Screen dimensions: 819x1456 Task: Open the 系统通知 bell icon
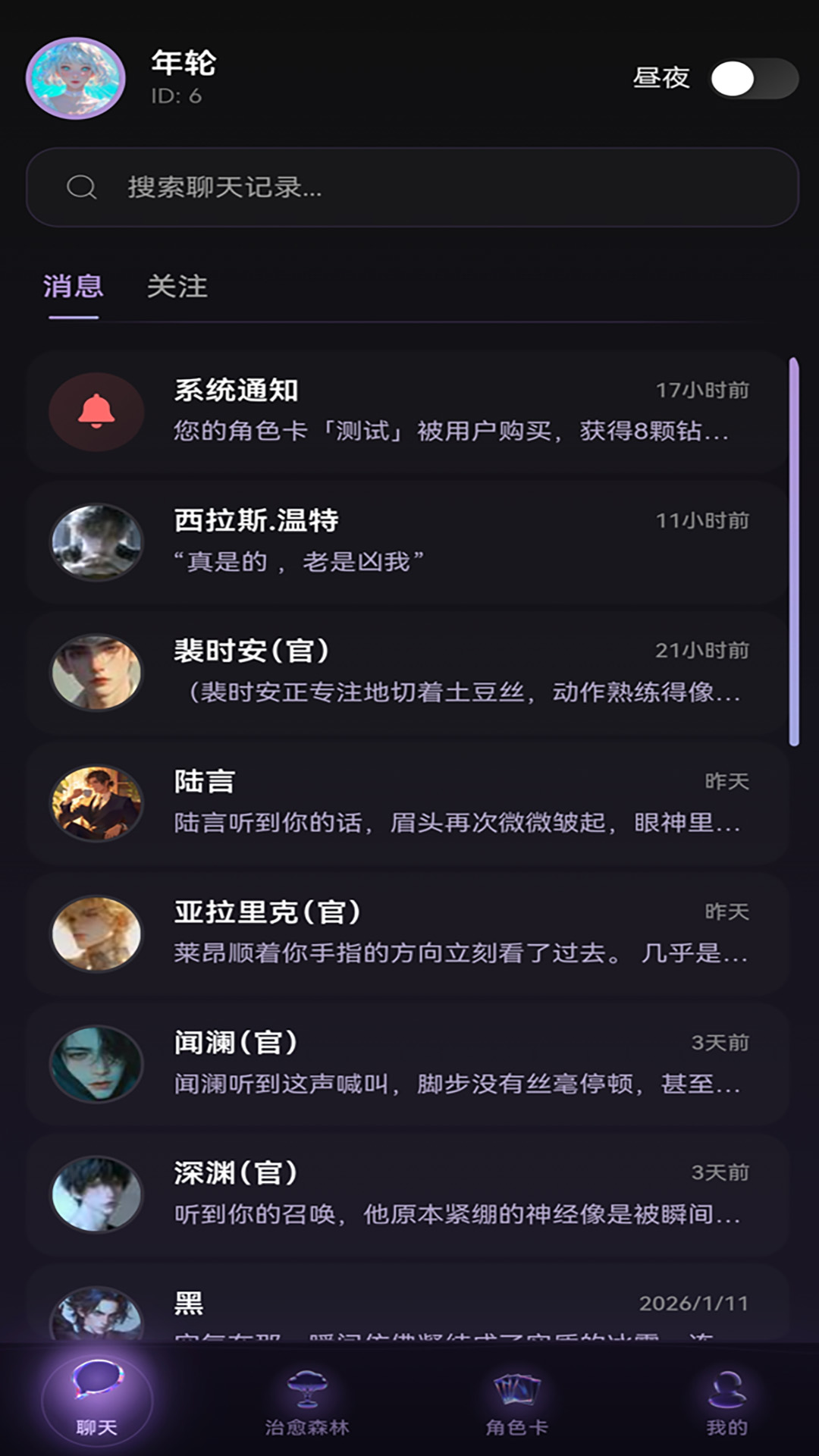[x=96, y=413]
